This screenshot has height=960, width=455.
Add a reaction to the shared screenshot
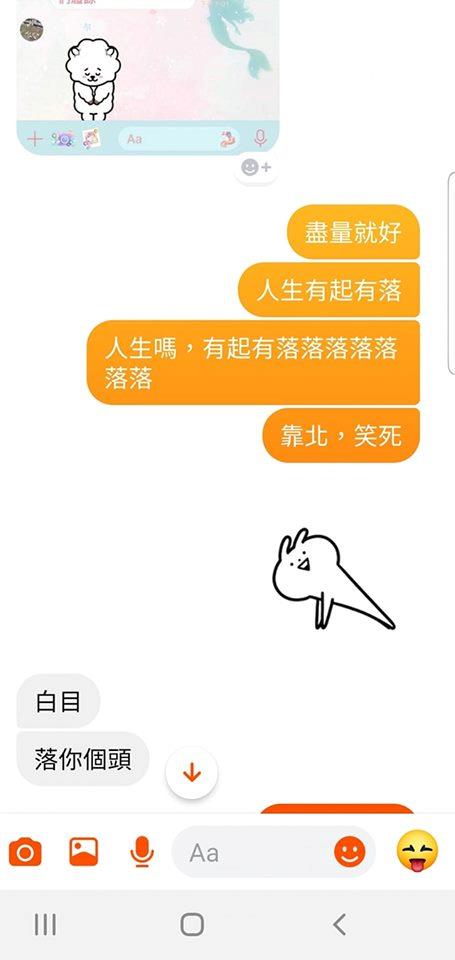point(256,167)
